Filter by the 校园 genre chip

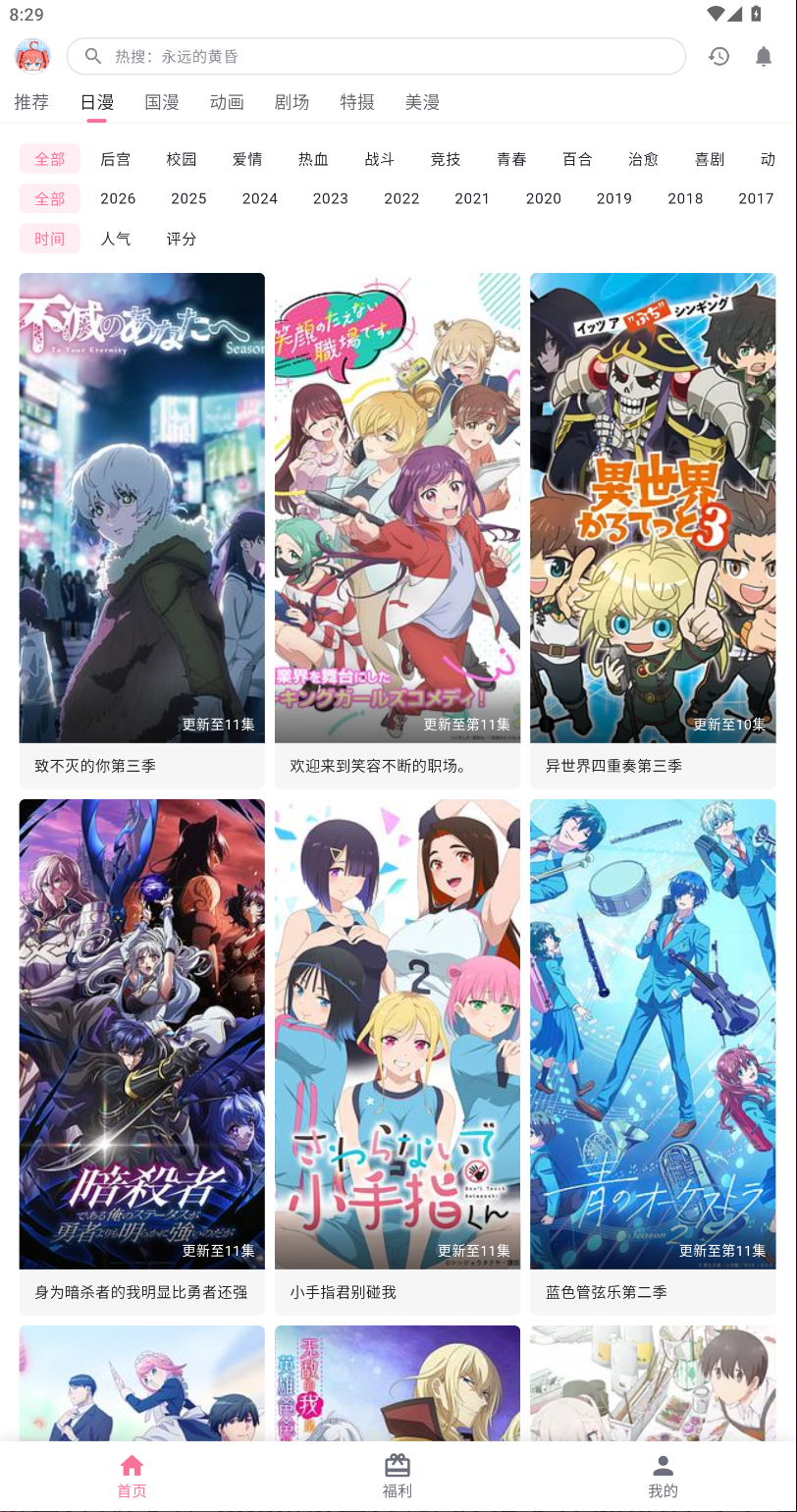coord(182,159)
